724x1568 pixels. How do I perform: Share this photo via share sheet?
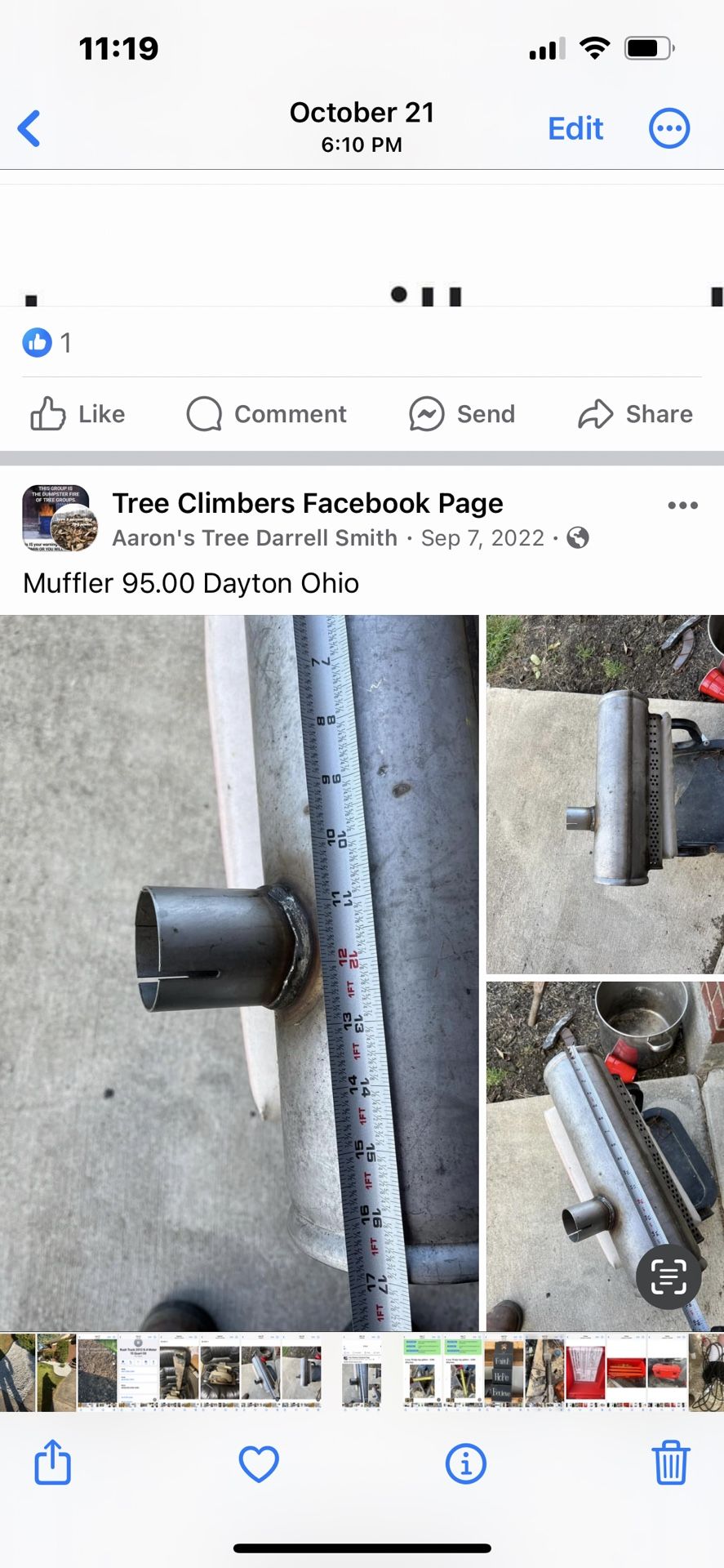(53, 1463)
